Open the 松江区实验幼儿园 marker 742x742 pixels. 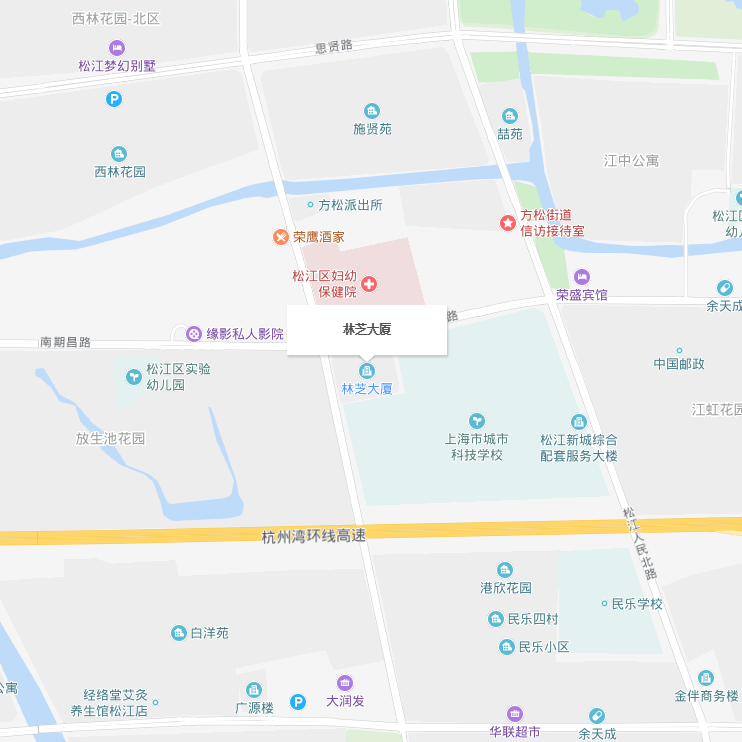click(x=132, y=376)
